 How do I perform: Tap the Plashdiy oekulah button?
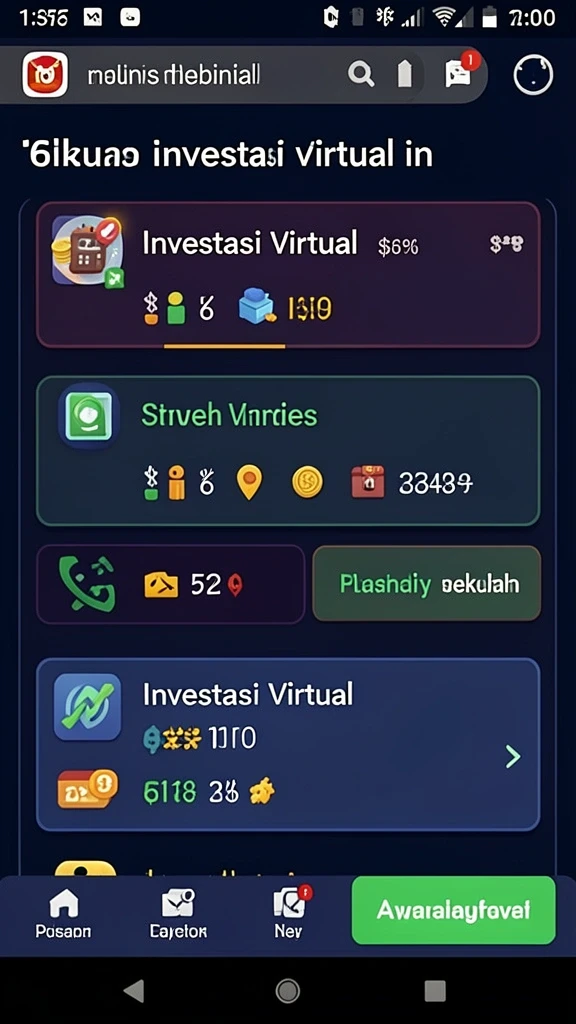[x=427, y=584]
